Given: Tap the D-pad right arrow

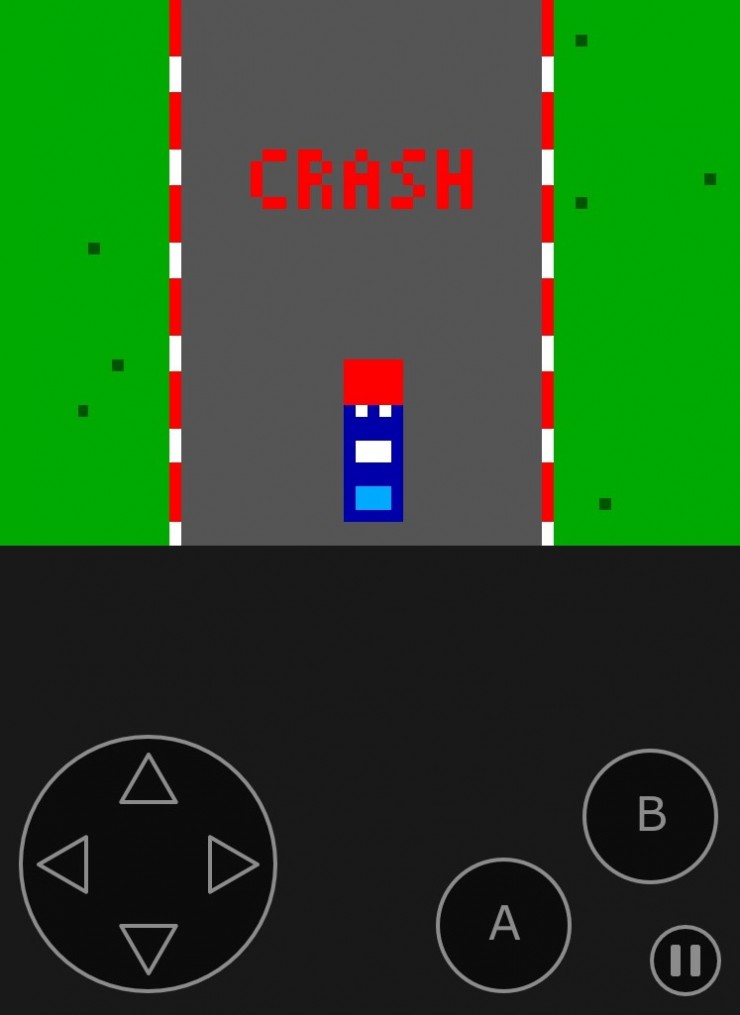Looking at the screenshot, I should tap(230, 864).
